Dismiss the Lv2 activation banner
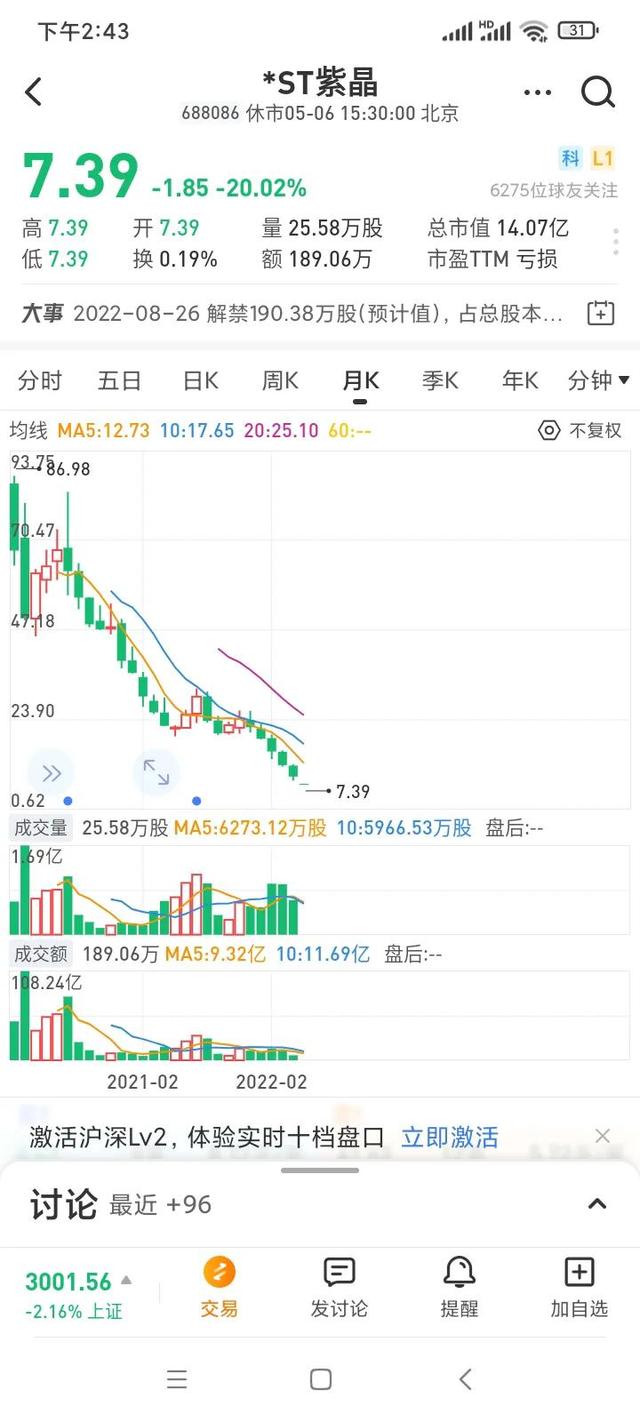 602,1136
